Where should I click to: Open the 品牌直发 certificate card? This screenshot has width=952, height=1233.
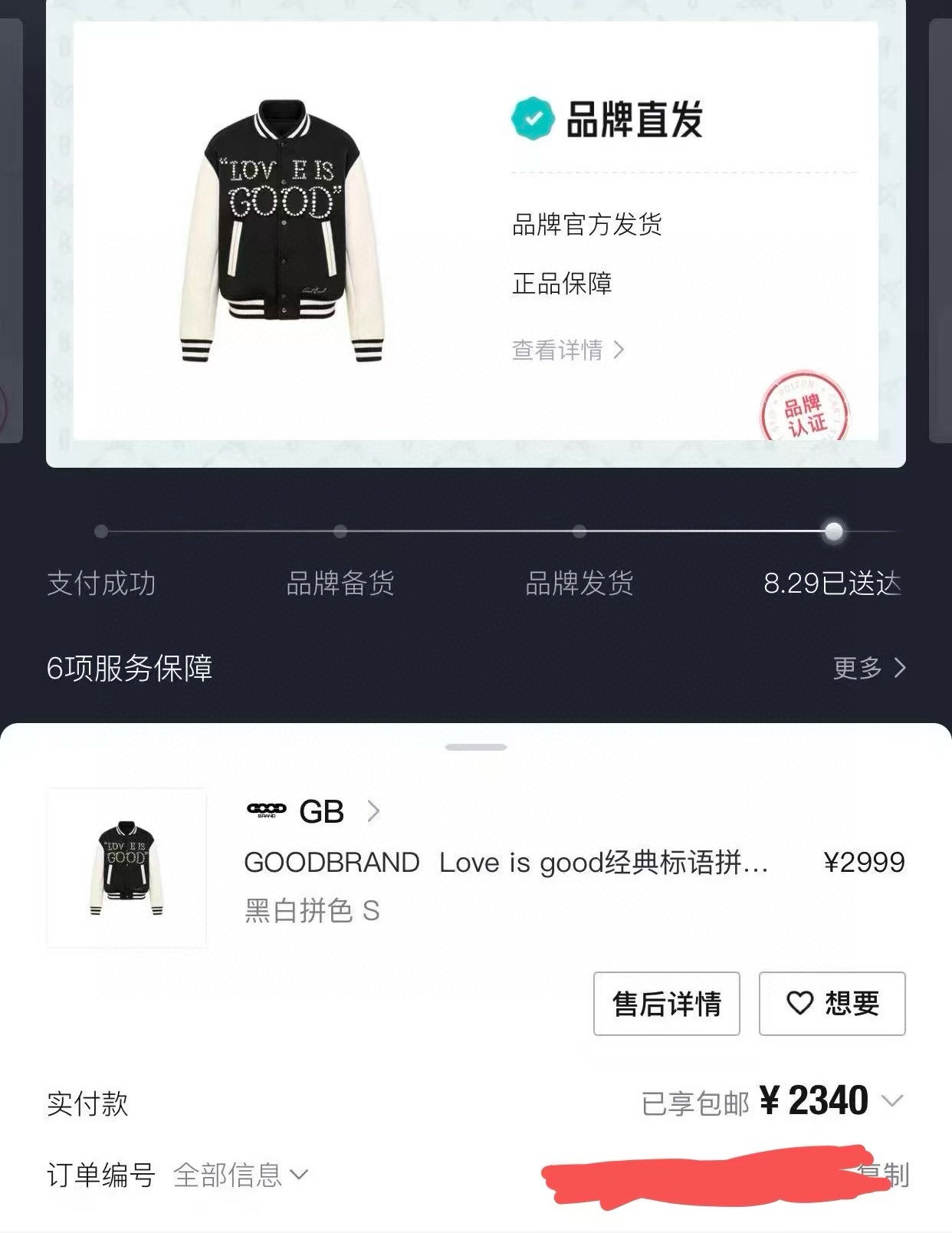(x=475, y=230)
